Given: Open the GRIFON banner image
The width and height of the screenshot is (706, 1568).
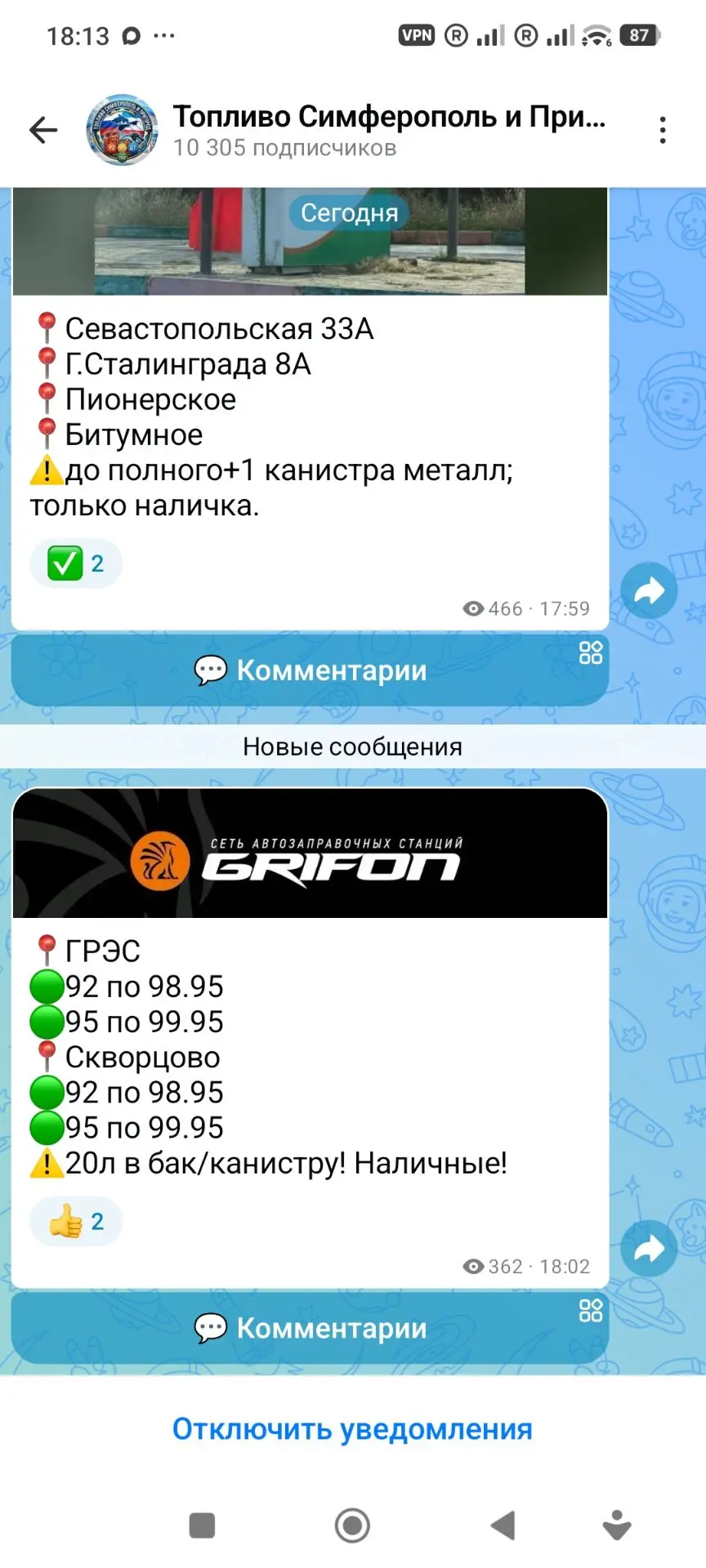Looking at the screenshot, I should pos(310,853).
